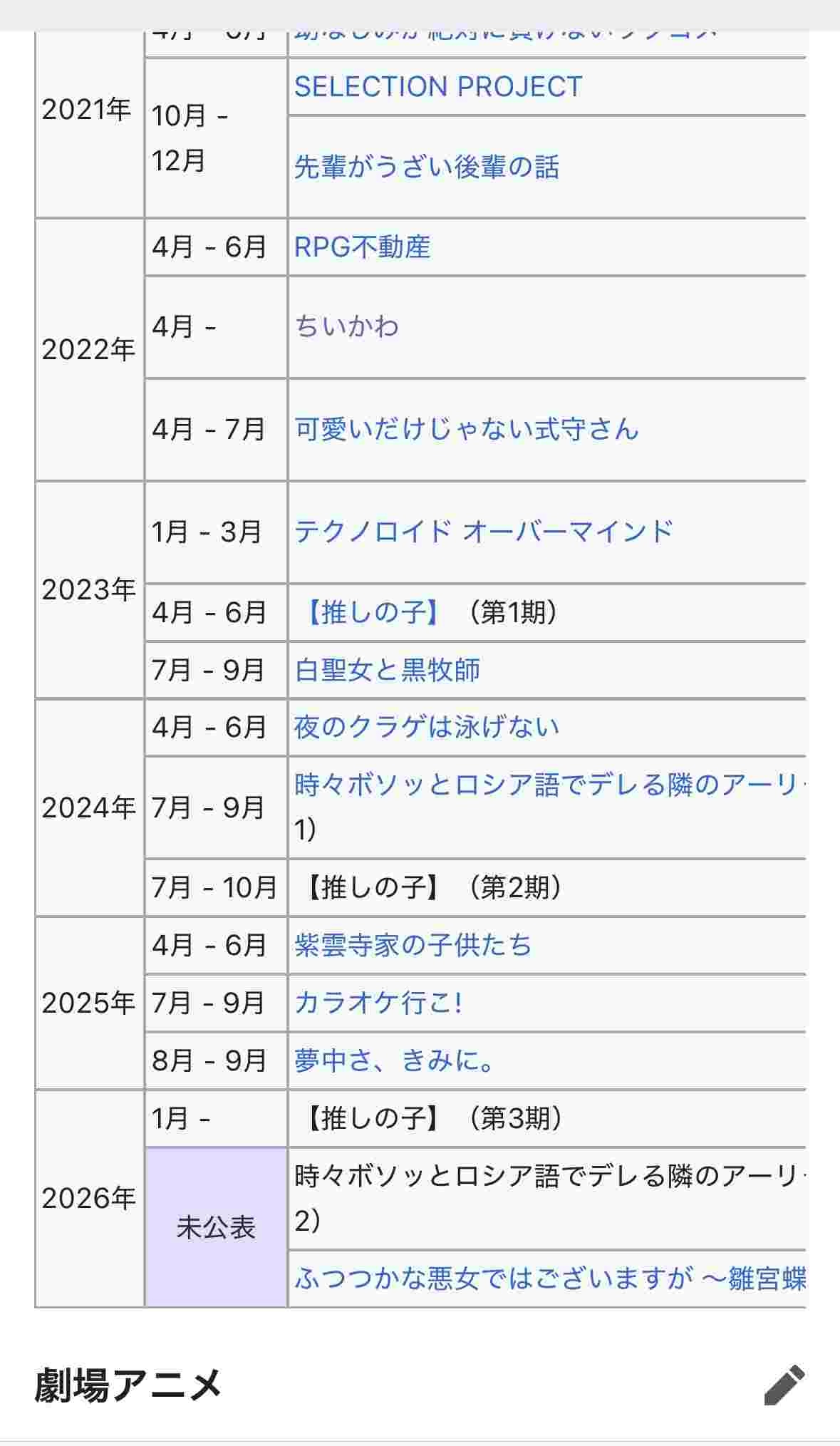Open the 紫雲寺家の子供たち link
This screenshot has height=1446, width=840.
pos(413,945)
